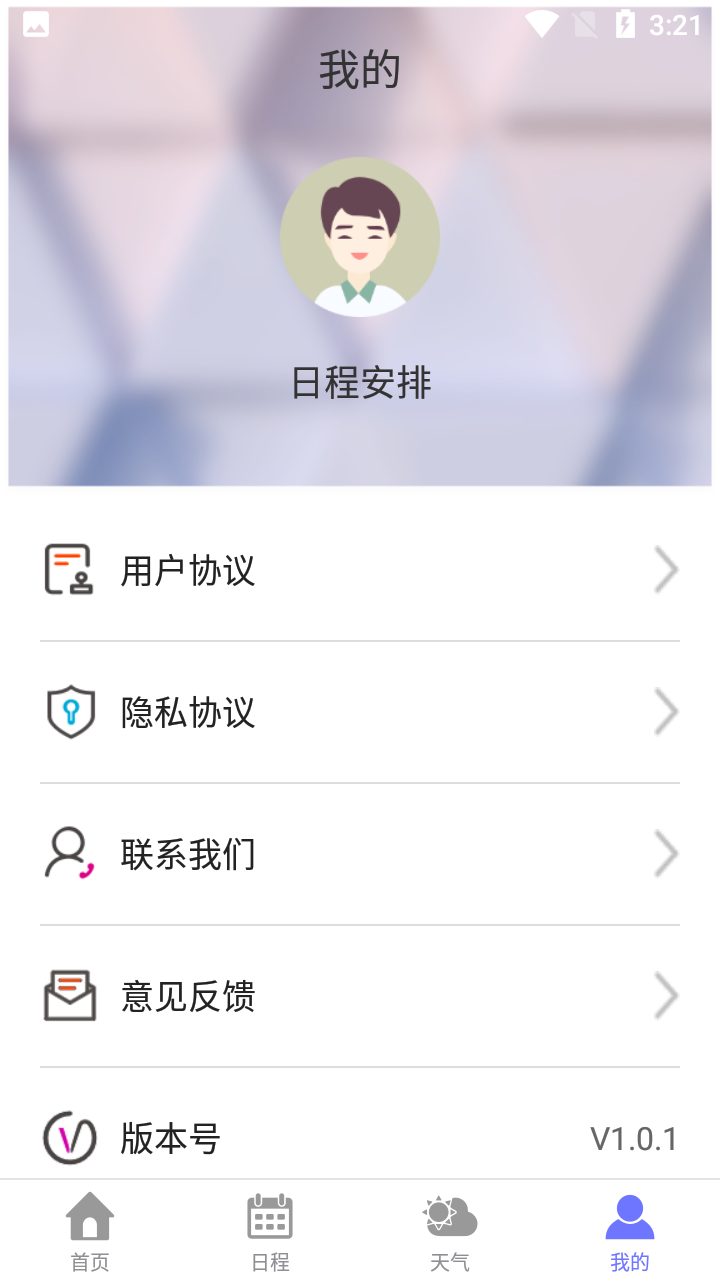Tap the 意见反馈 envelope icon
Viewport: 720px width, 1280px height.
click(x=70, y=995)
